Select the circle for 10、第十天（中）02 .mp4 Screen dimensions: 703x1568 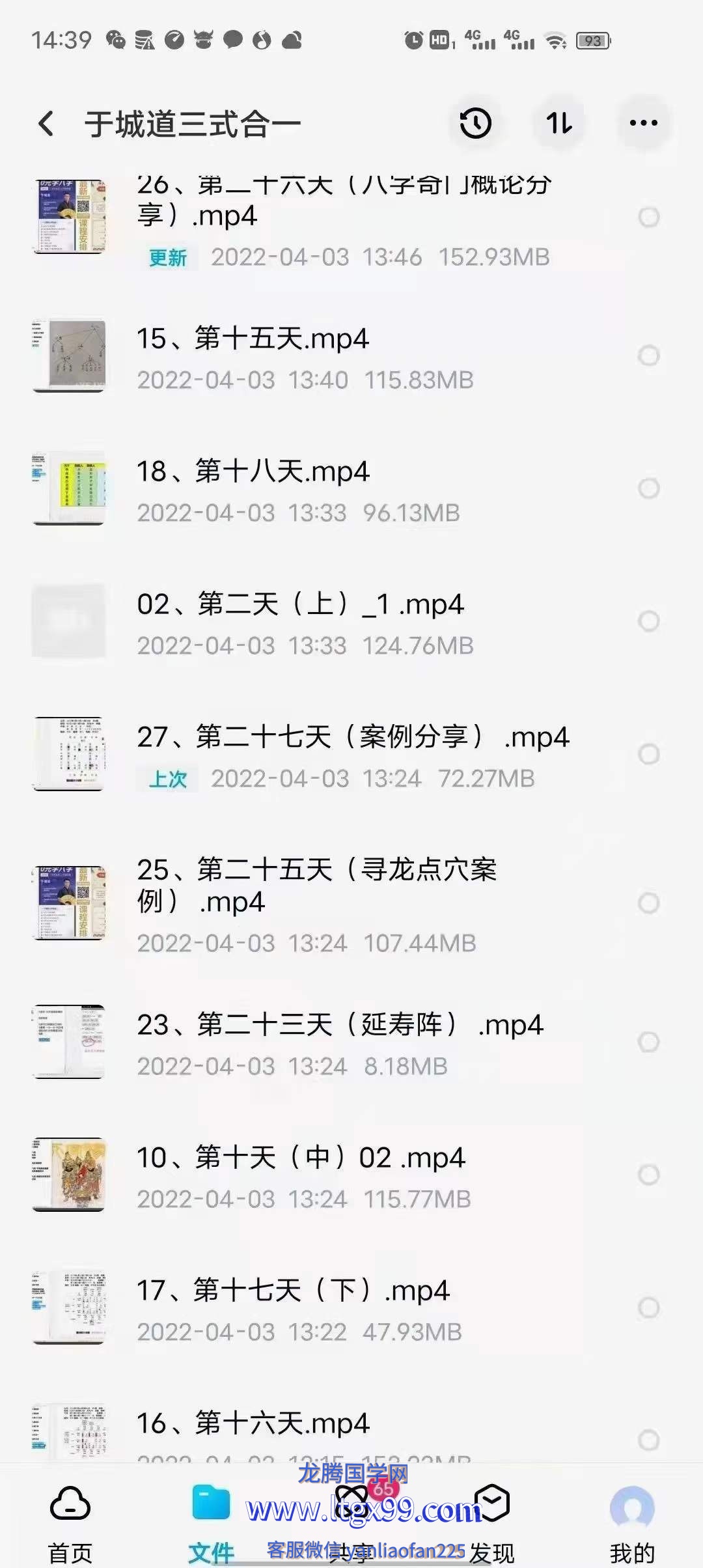pos(648,1175)
